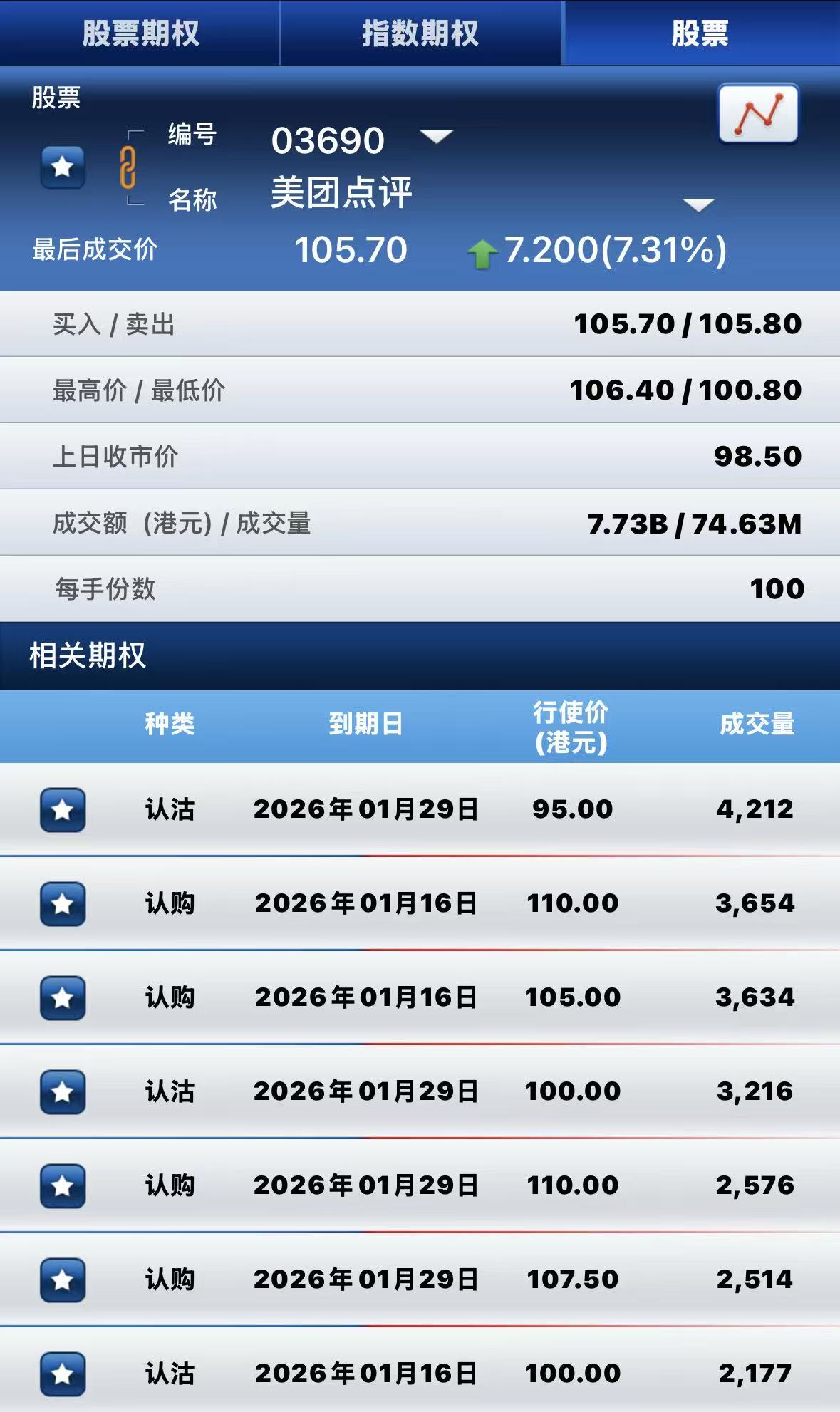Viewport: 840px width, 1412px height.
Task: Select 认沽 2026年01月16日 100.00 option row
Action: click(427, 1374)
